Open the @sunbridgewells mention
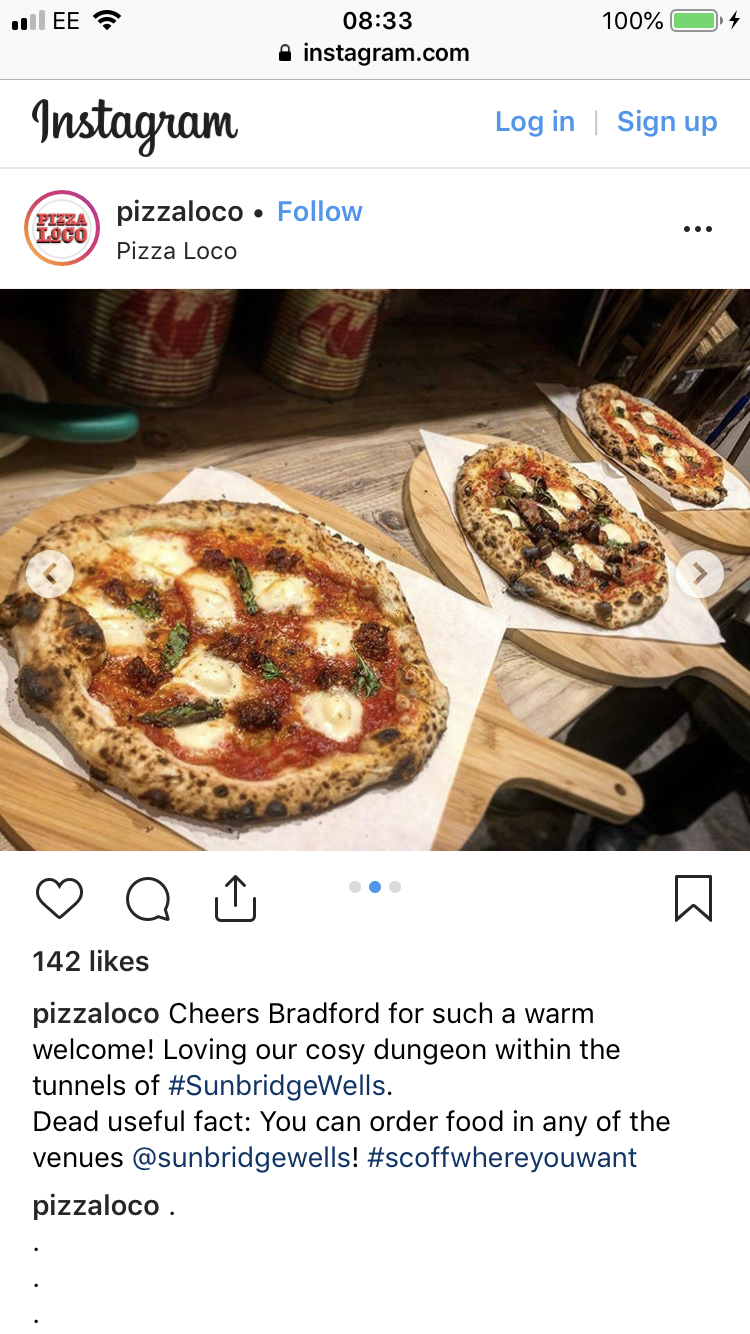The image size is (750, 1334). [241, 1158]
